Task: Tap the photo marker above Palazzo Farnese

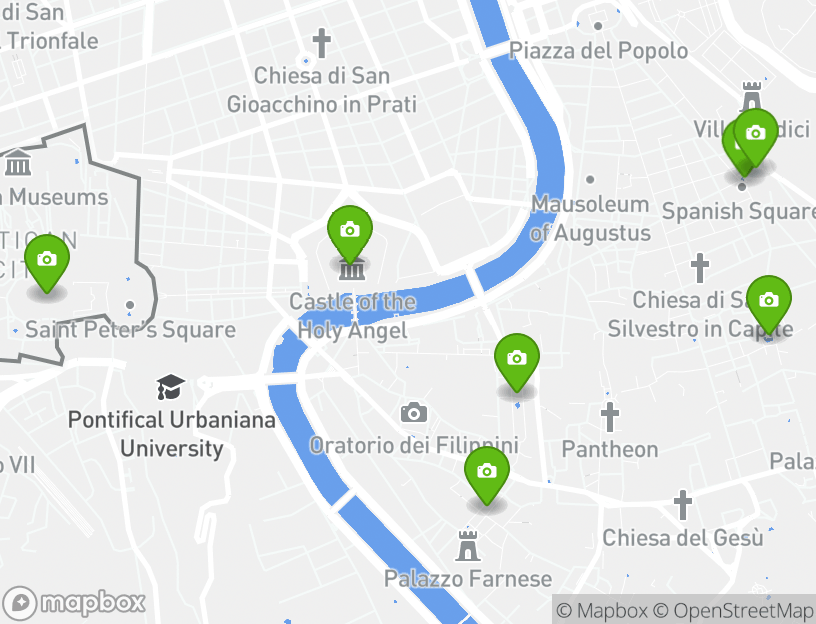Action: [487, 472]
